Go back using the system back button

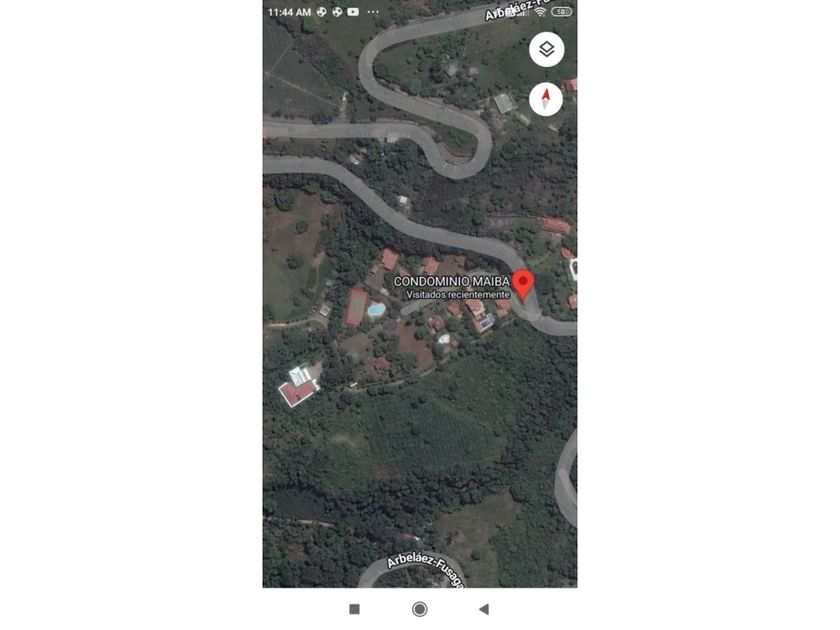[x=484, y=608]
